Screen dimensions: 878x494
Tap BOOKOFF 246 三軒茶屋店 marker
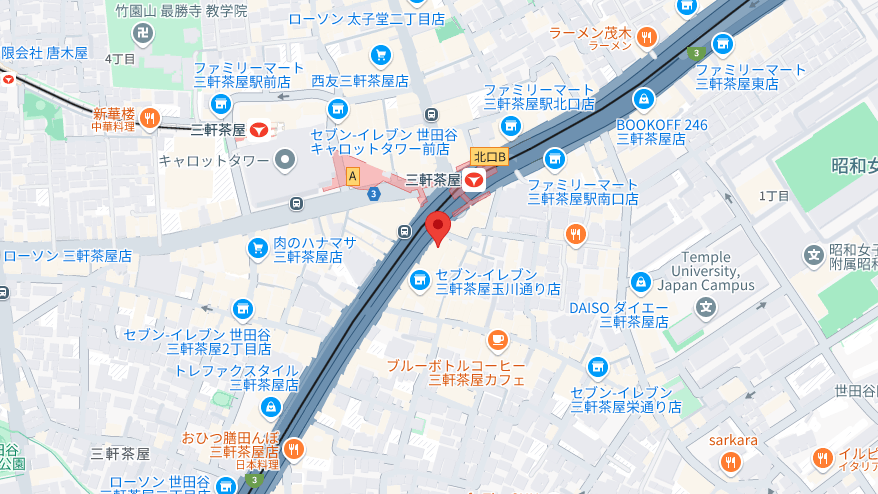[645, 99]
